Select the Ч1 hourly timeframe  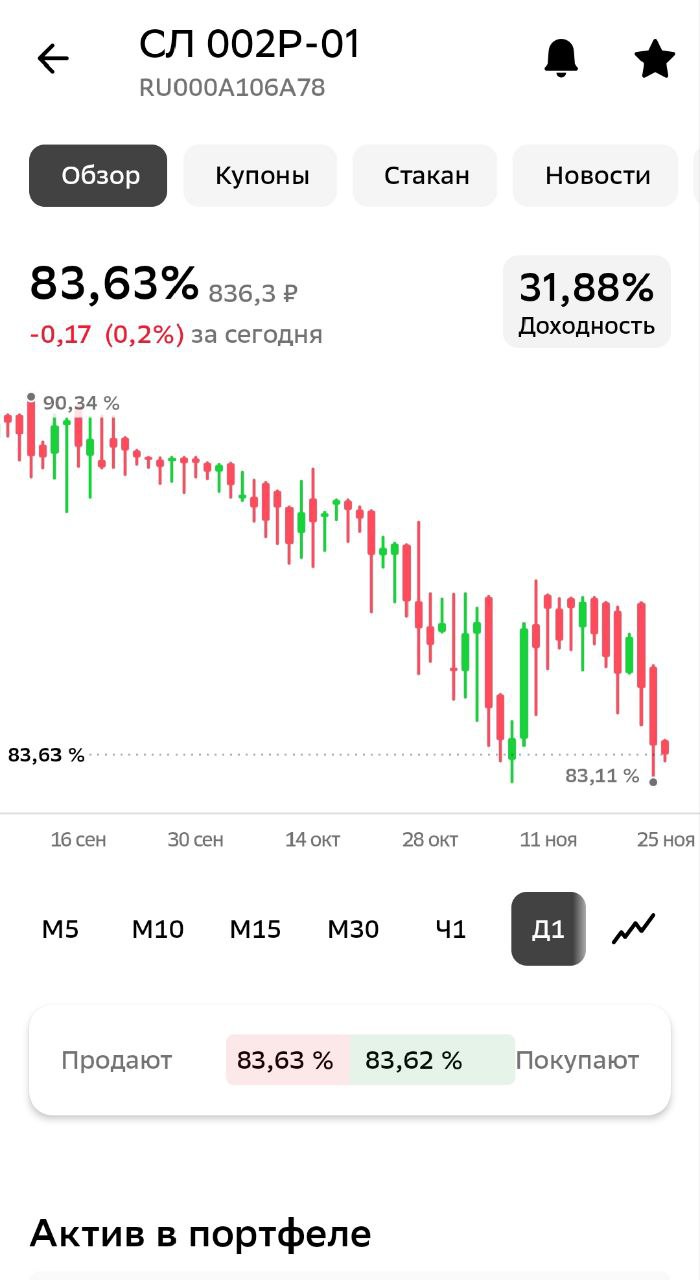(x=451, y=929)
